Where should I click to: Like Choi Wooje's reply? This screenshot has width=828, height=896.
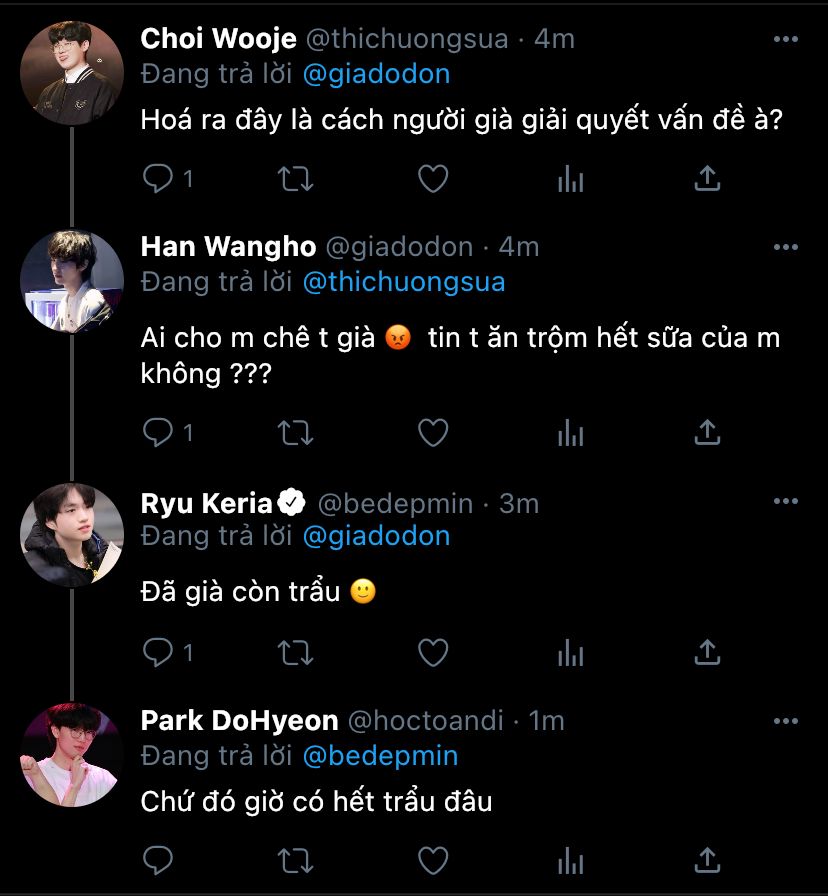tap(432, 179)
